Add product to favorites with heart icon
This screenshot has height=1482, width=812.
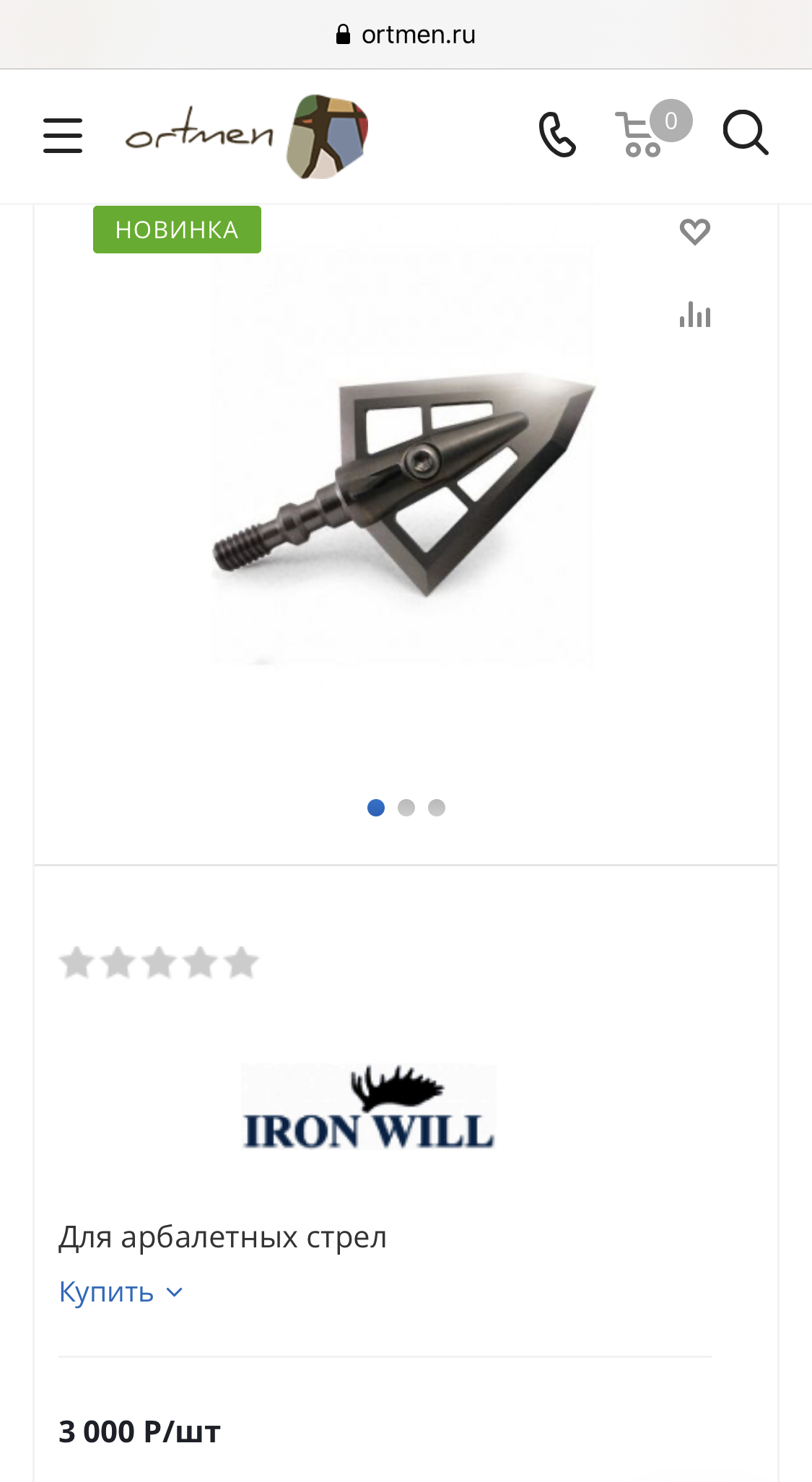695,232
